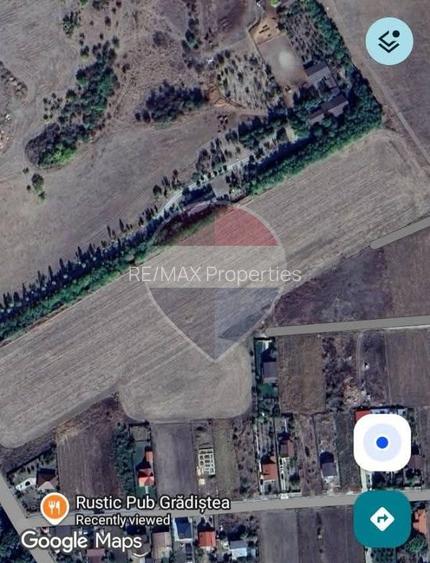Open the directions button
Viewport: 430px width, 563px height.
[382, 519]
